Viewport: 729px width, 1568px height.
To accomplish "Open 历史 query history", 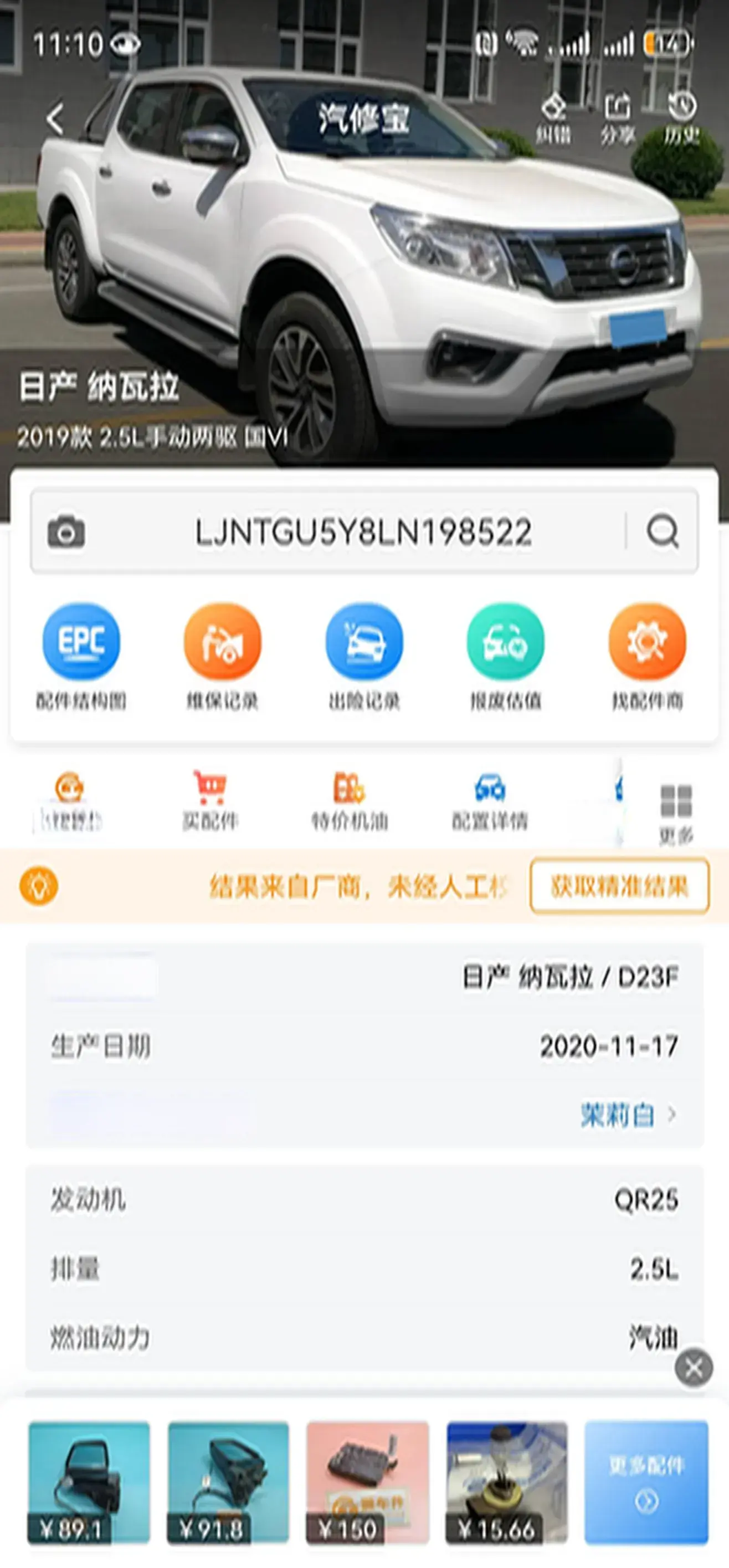I will tap(682, 118).
